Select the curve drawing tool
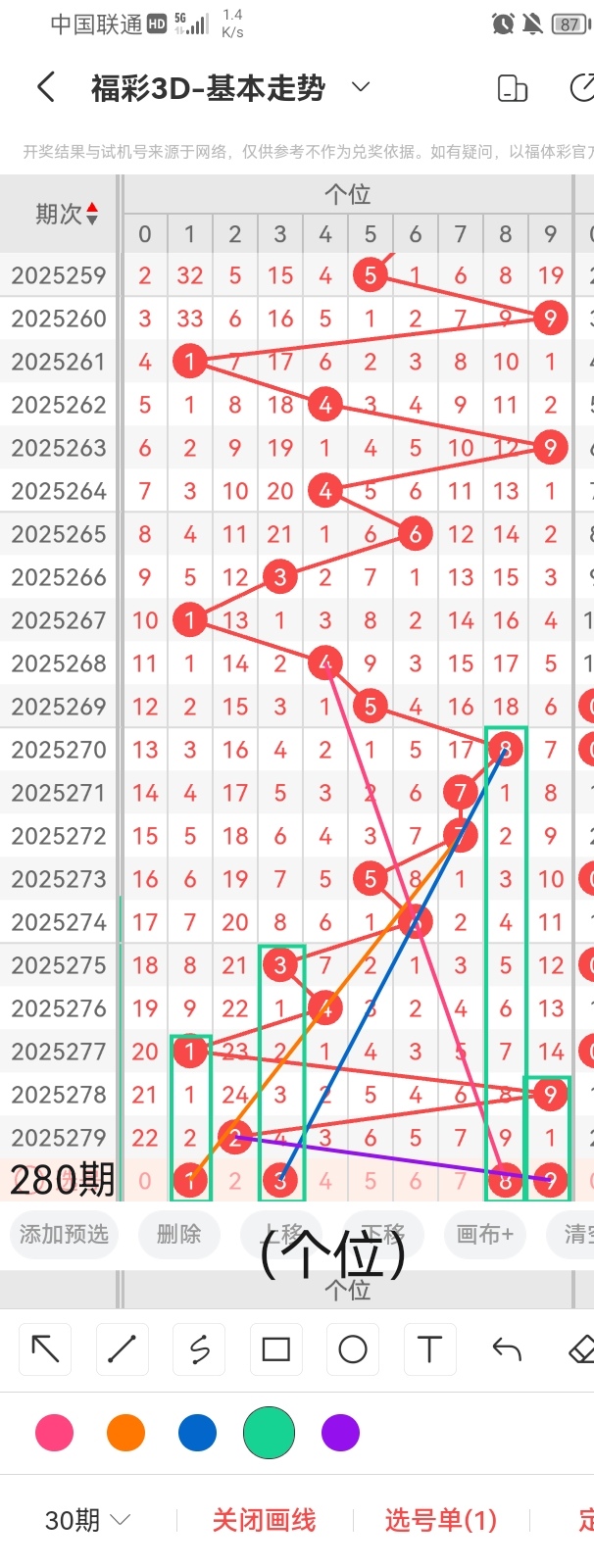 [199, 1349]
